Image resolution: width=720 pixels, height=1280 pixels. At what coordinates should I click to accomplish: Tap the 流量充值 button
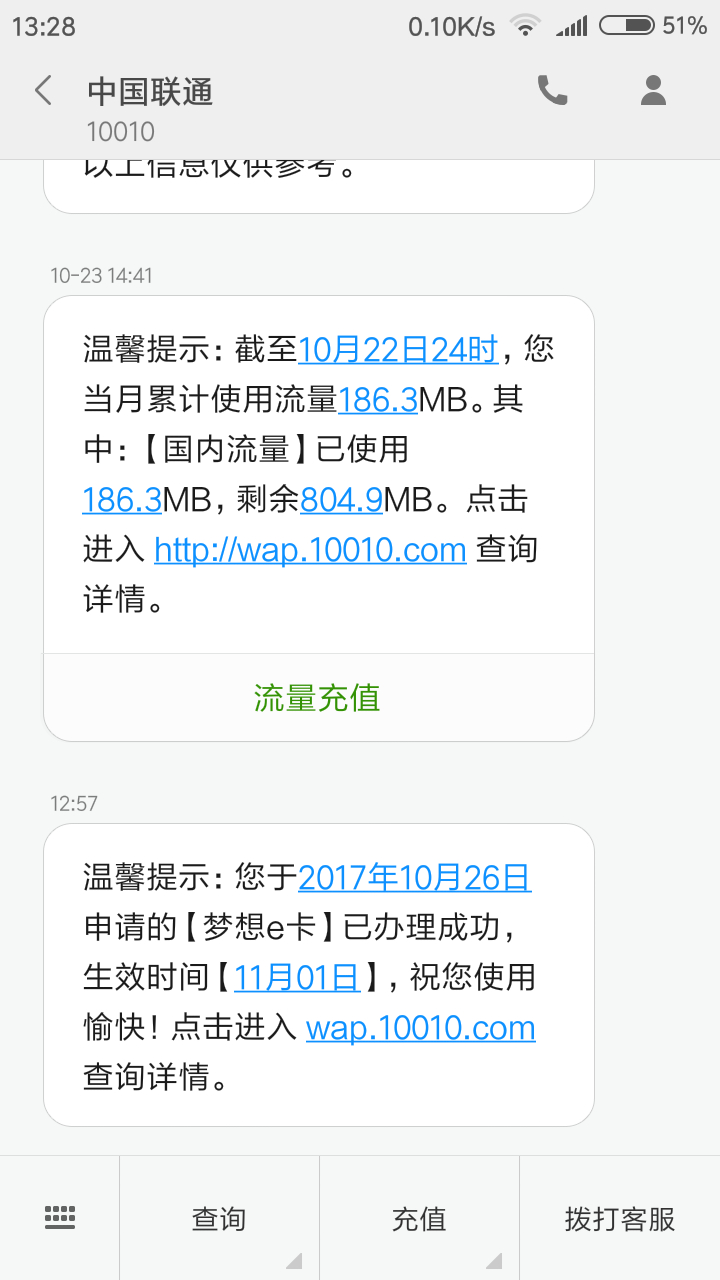[x=318, y=697]
